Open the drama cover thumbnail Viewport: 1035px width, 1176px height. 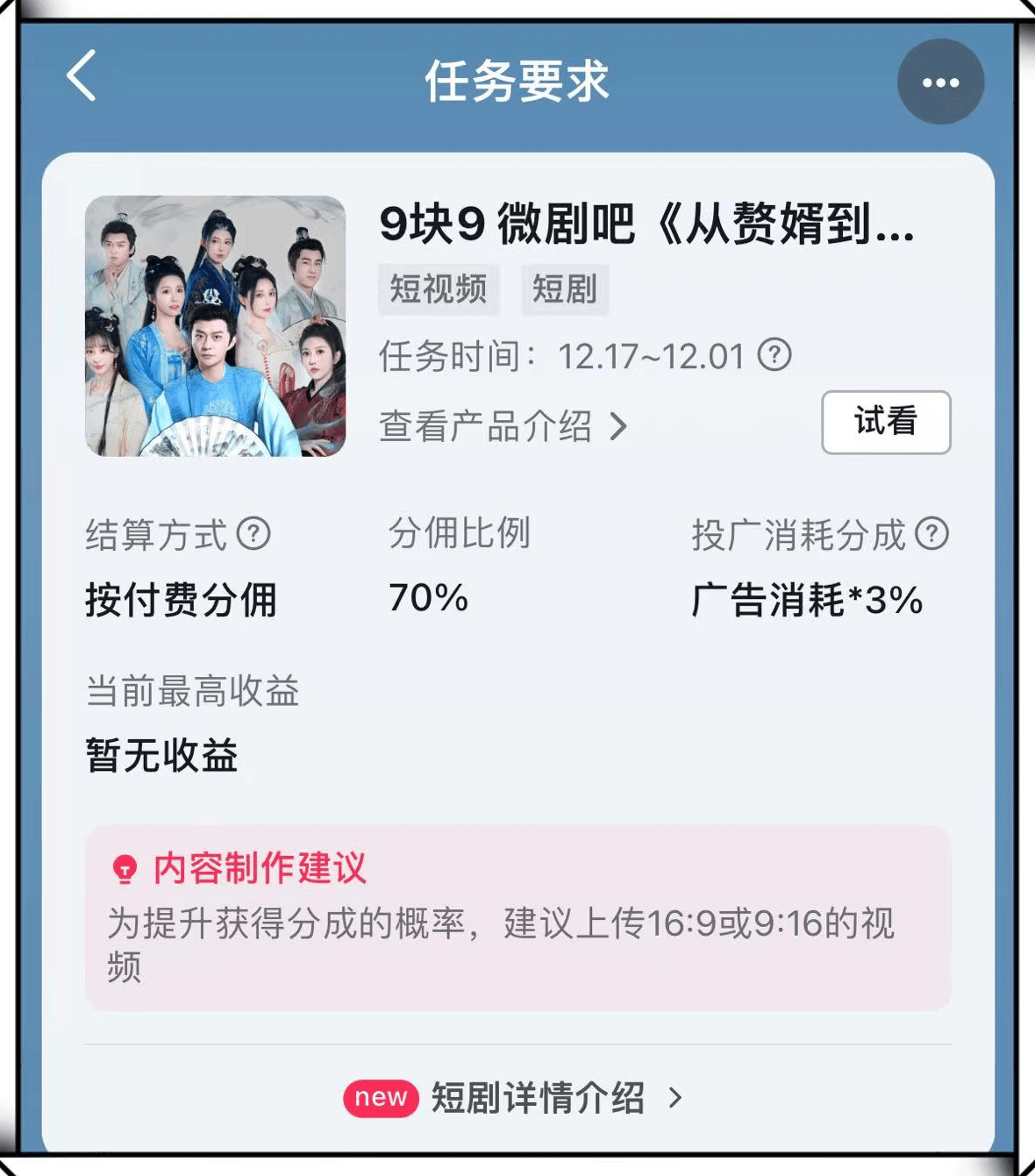click(215, 326)
